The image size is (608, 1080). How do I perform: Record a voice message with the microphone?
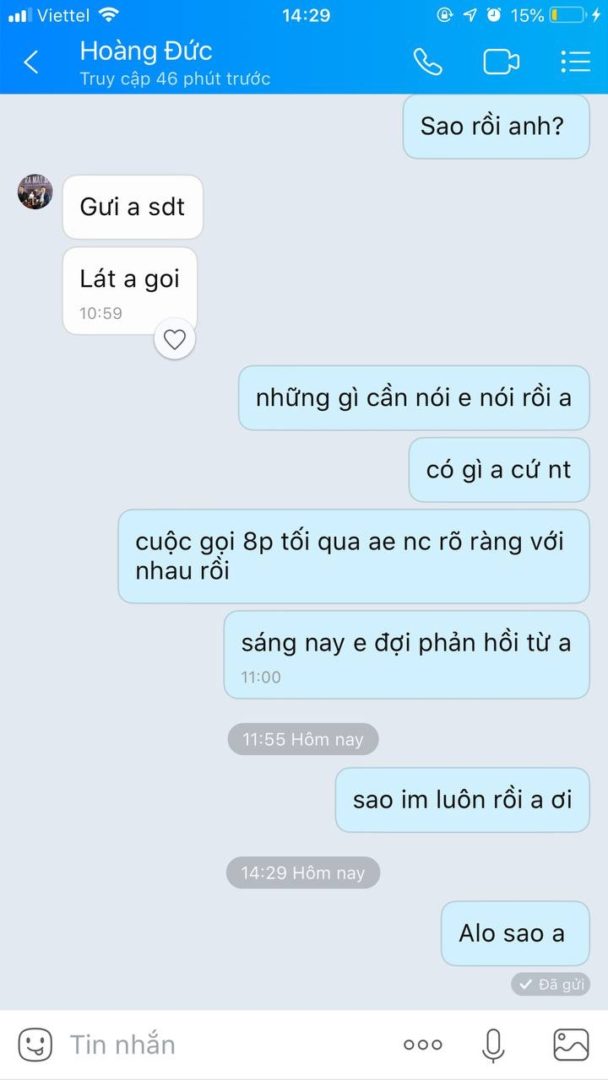click(x=493, y=1045)
